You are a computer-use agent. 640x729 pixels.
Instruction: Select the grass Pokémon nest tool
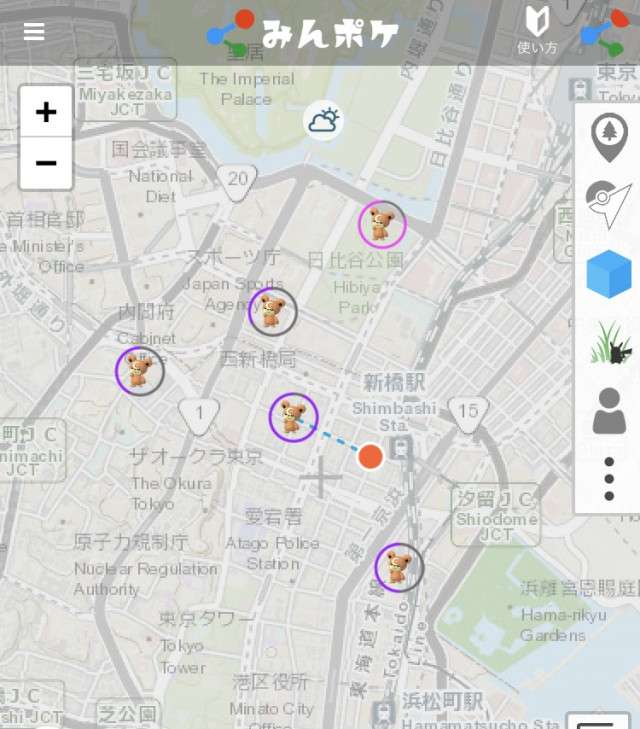608,342
